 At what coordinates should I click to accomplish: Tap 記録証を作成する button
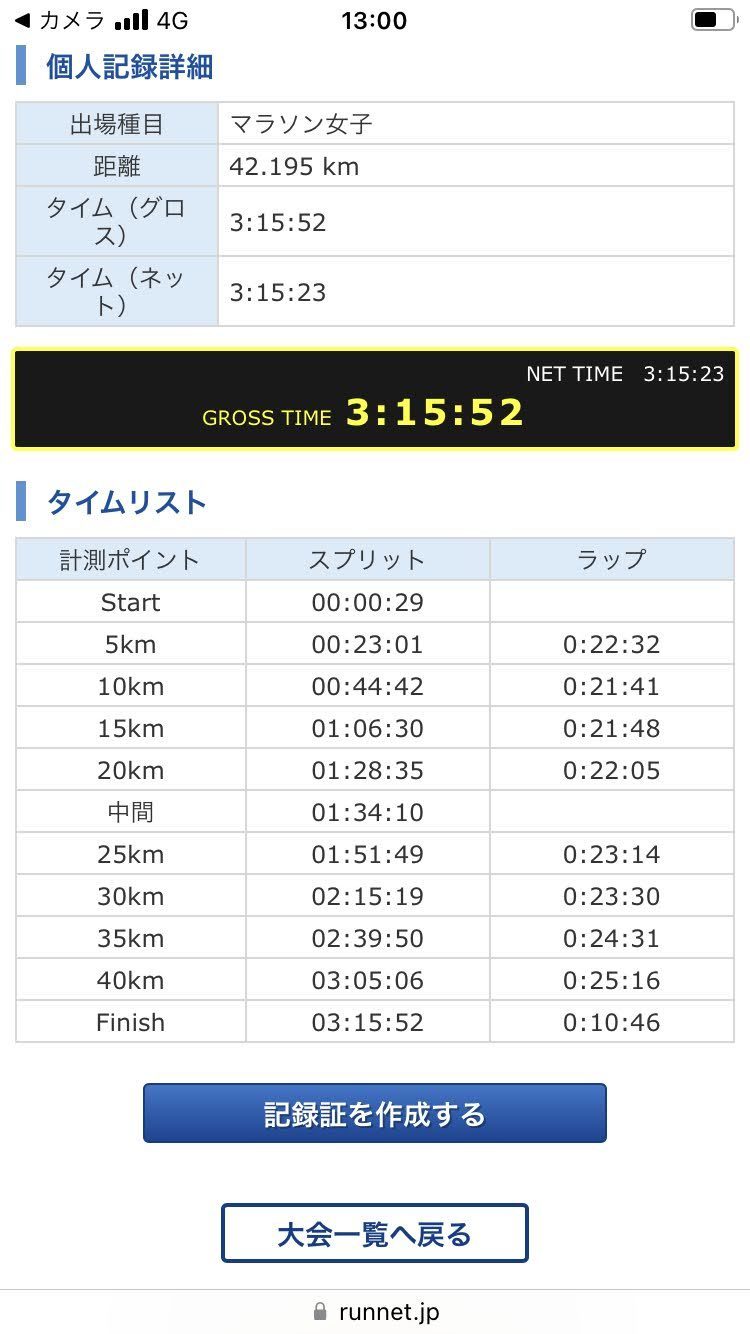[375, 1113]
